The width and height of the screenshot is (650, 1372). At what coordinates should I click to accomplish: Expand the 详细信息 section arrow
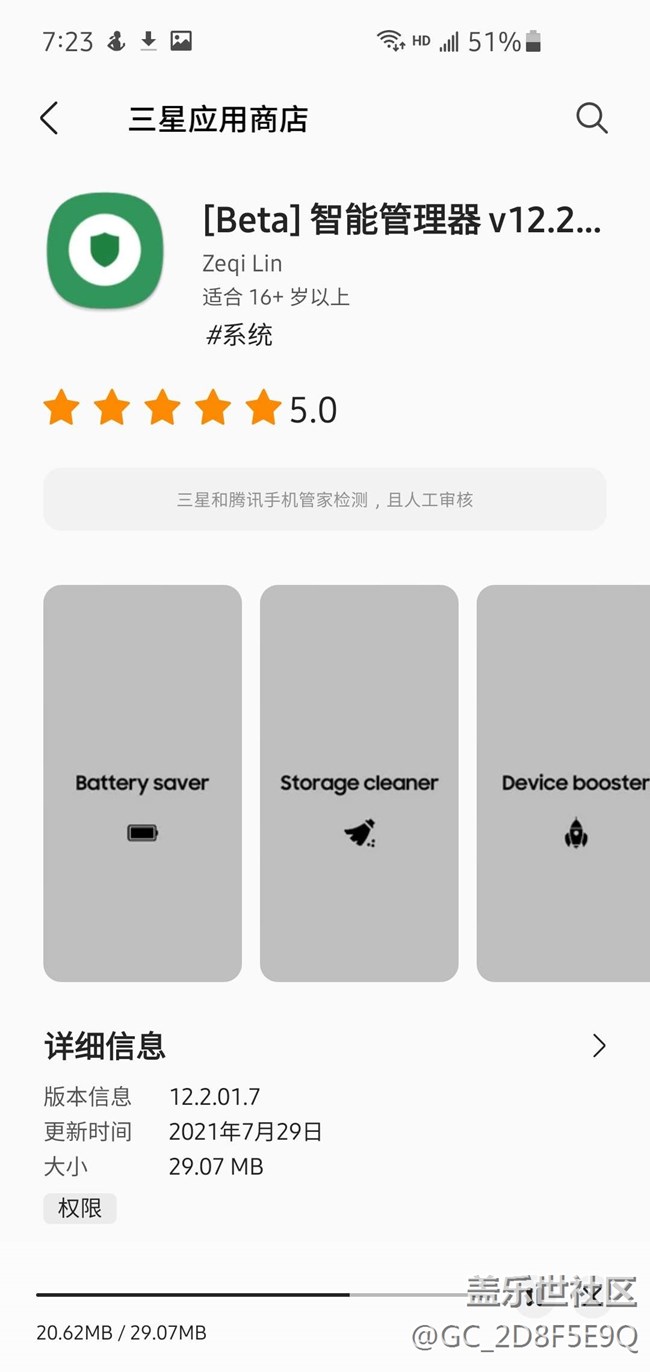click(598, 1046)
